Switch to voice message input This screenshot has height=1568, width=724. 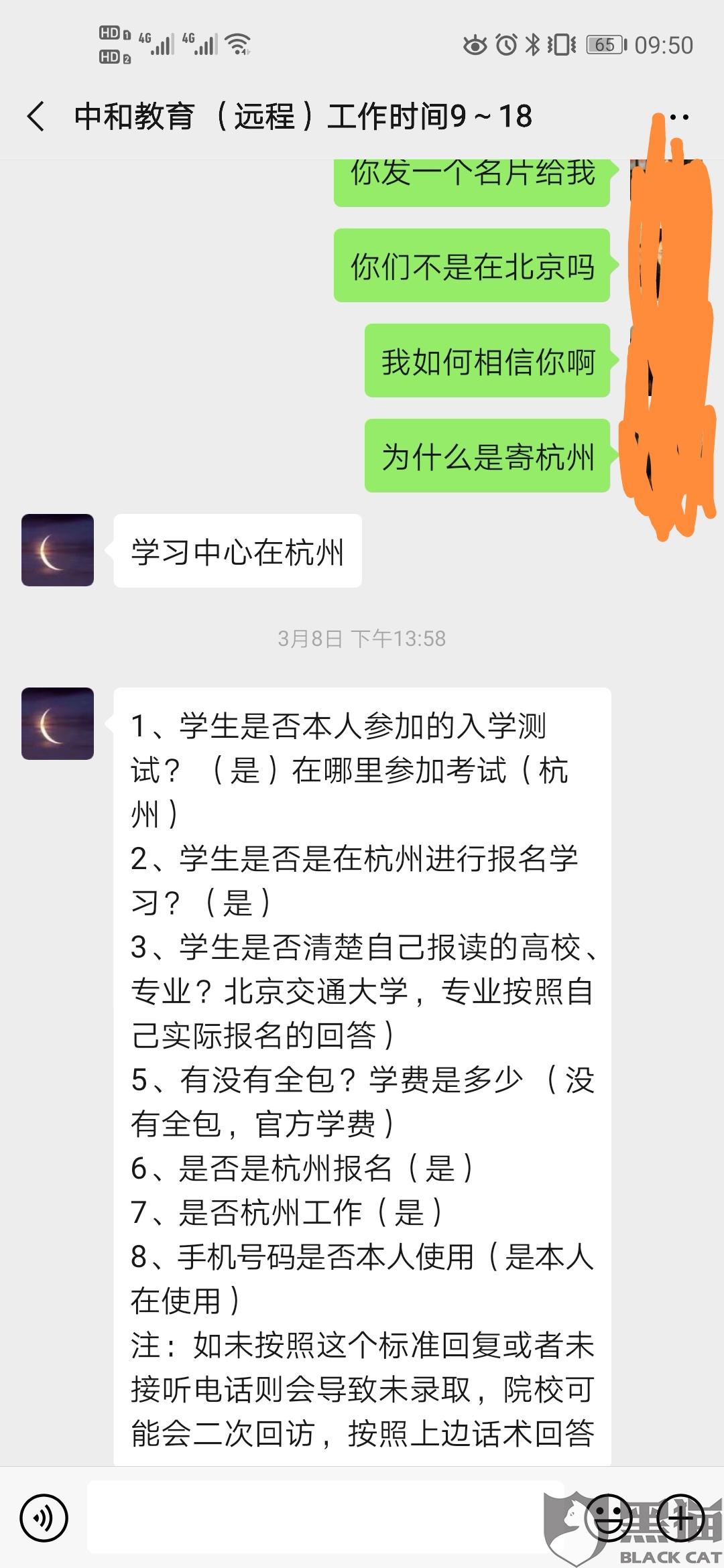click(44, 1517)
